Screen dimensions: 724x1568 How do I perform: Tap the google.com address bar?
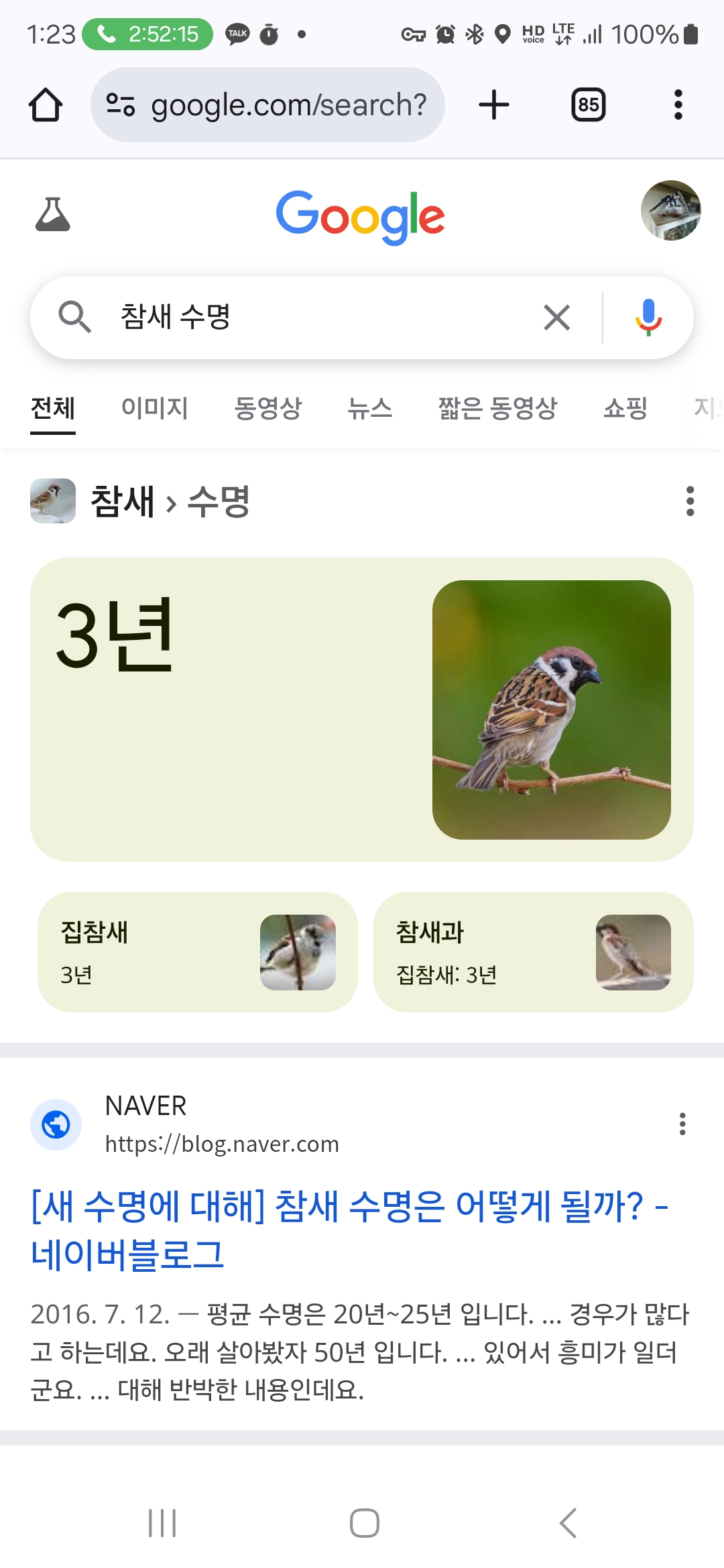[x=267, y=105]
